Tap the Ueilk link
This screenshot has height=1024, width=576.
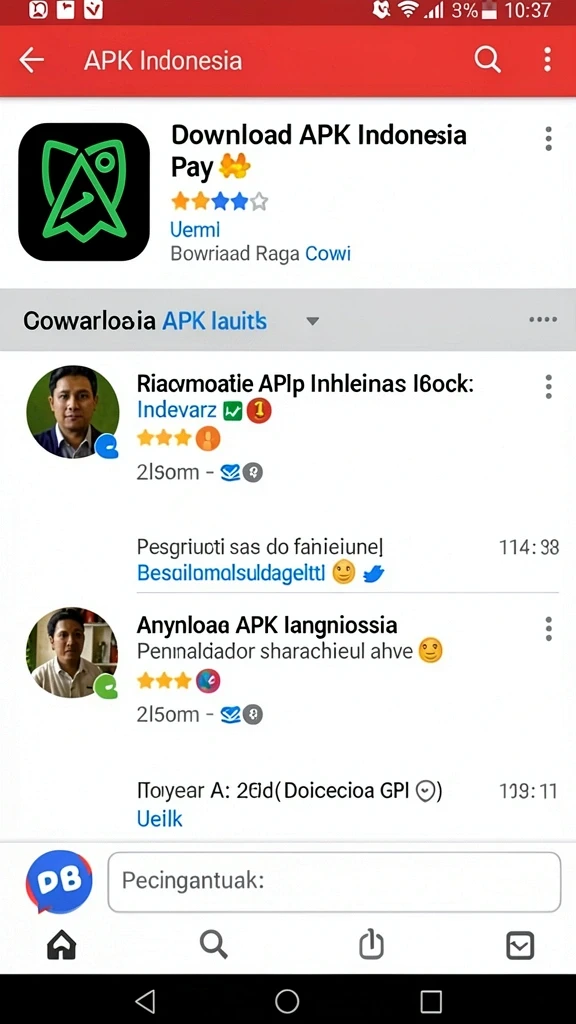[159, 818]
